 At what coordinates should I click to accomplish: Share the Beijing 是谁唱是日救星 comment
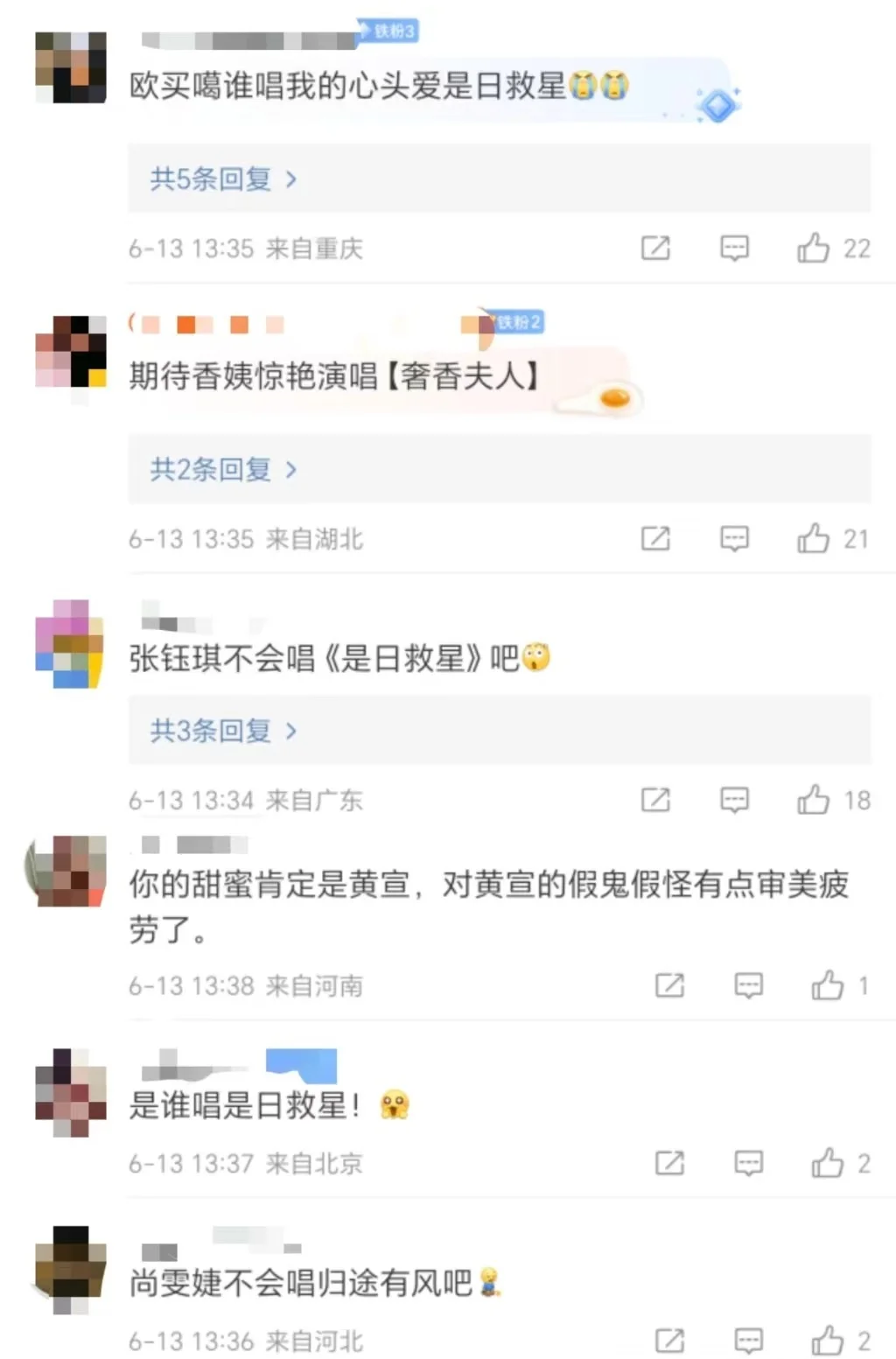click(x=670, y=1164)
